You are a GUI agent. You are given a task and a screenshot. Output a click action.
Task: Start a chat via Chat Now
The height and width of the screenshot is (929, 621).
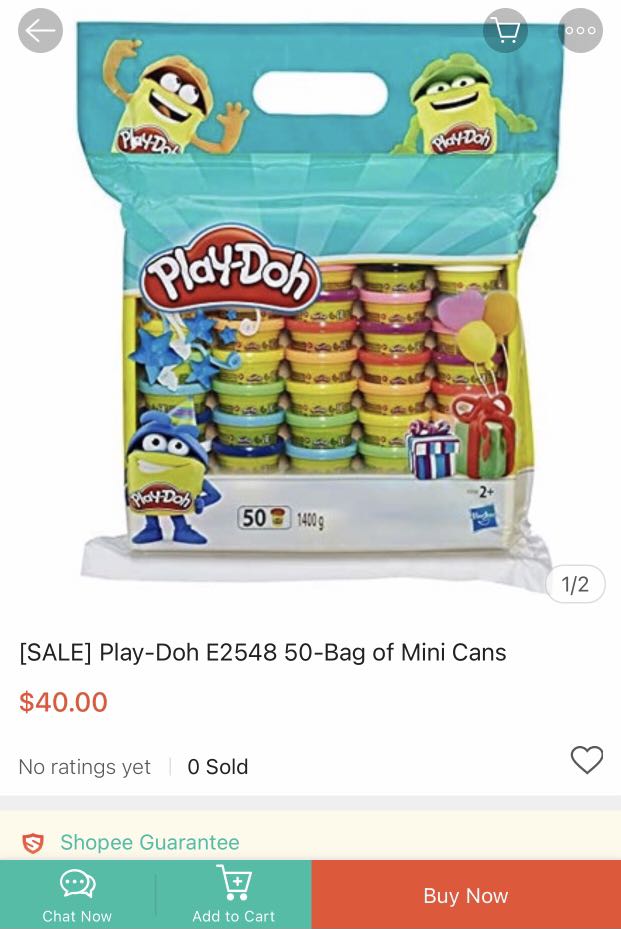[77, 895]
